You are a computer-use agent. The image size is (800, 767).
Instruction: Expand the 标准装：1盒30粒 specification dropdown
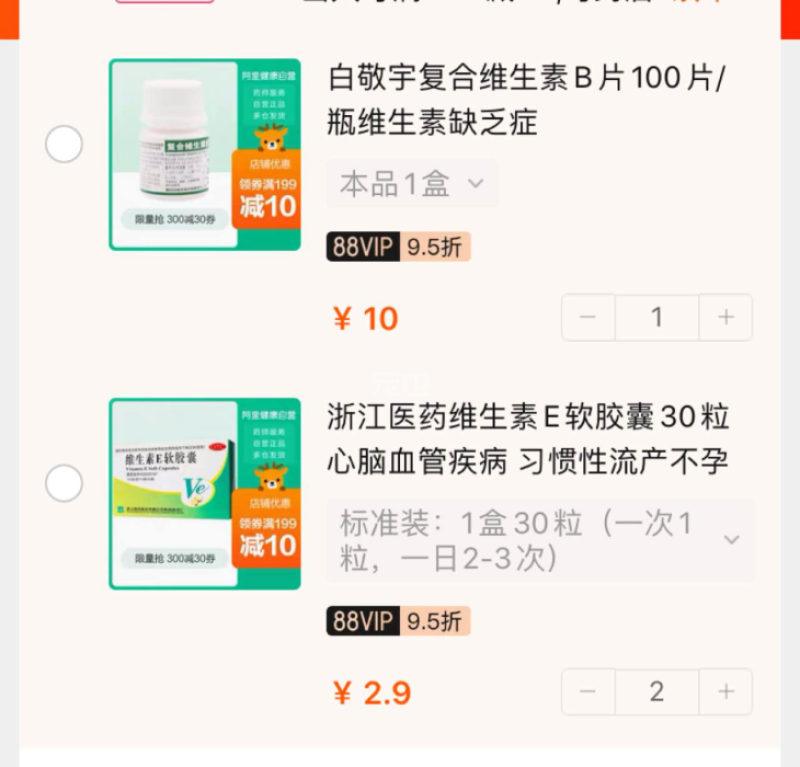tap(540, 540)
